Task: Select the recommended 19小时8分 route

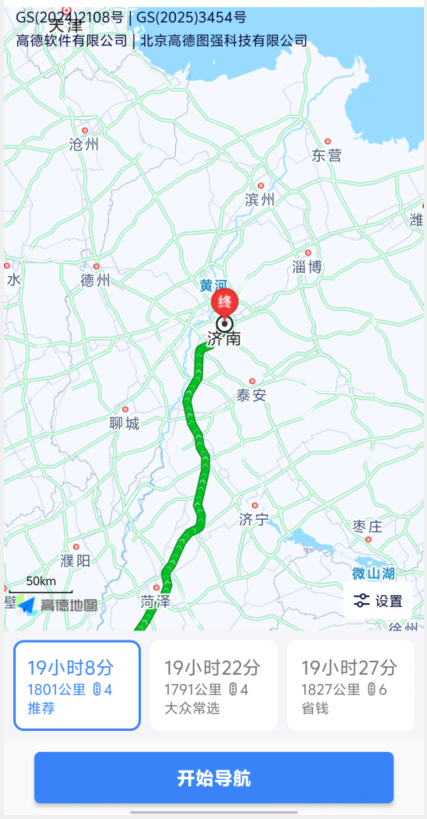Action: pyautogui.click(x=77, y=685)
